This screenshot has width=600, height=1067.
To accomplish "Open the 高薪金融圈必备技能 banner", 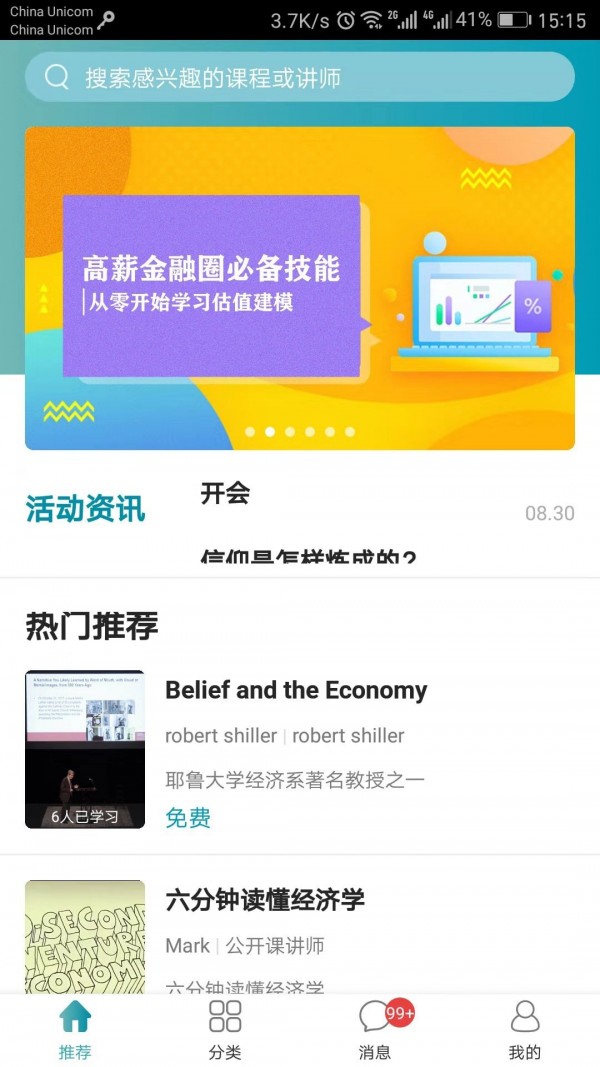I will pyautogui.click(x=300, y=288).
